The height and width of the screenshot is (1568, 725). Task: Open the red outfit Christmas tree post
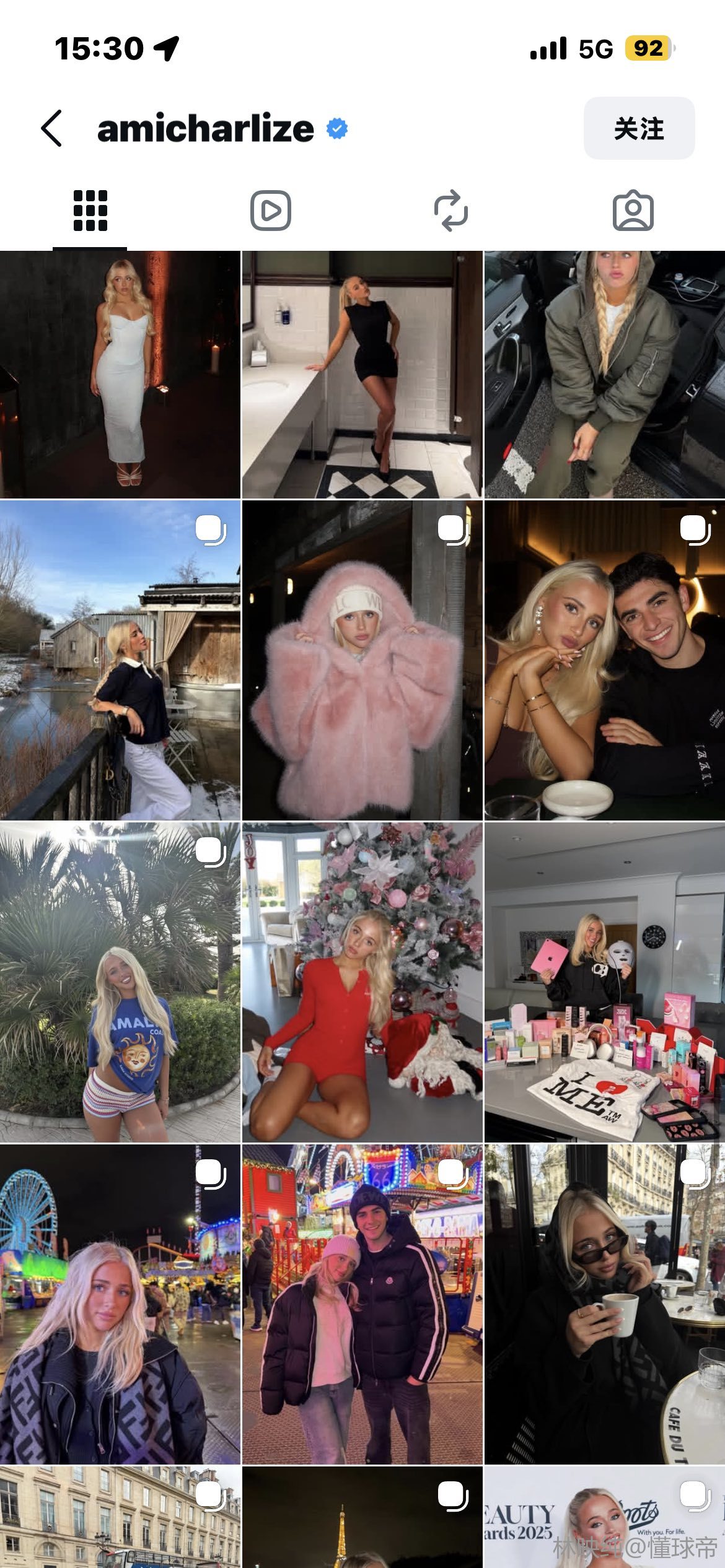pyautogui.click(x=362, y=982)
